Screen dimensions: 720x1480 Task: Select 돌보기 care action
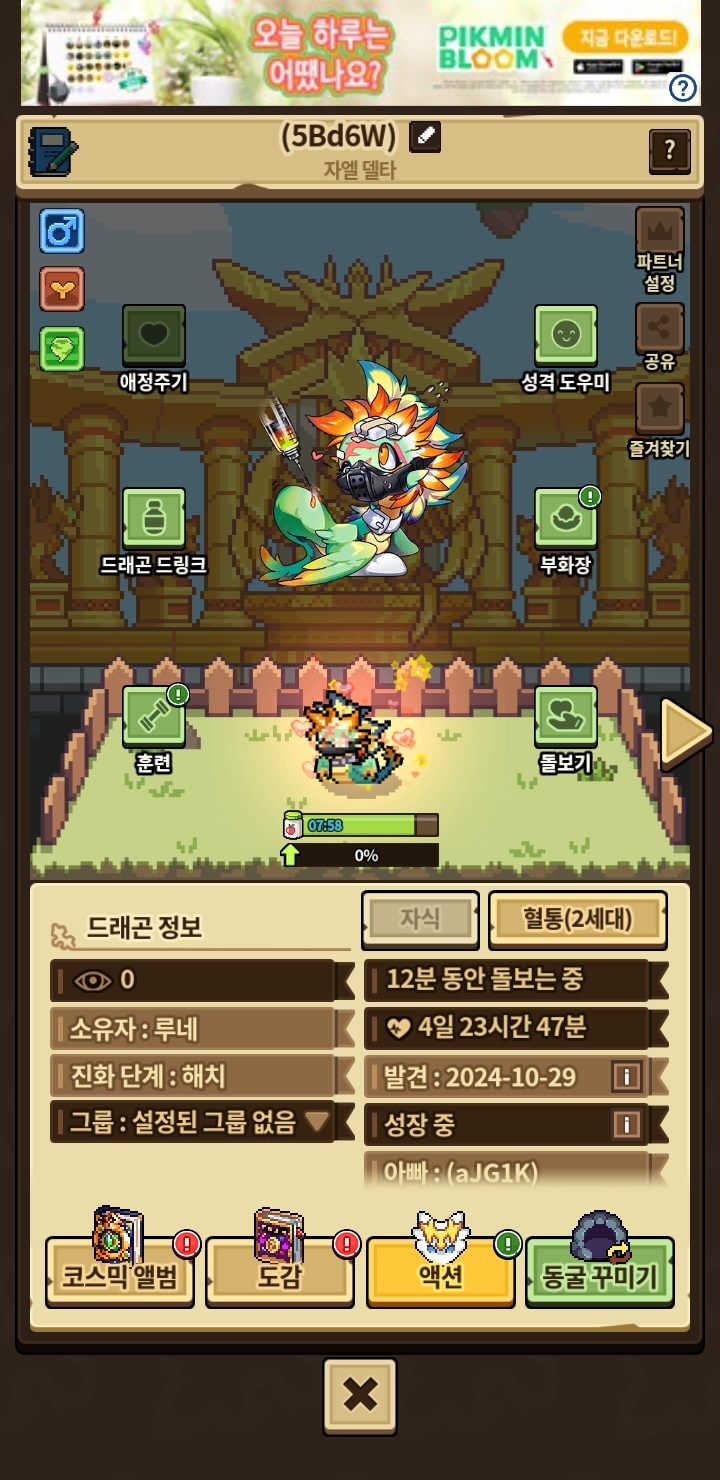coord(566,729)
